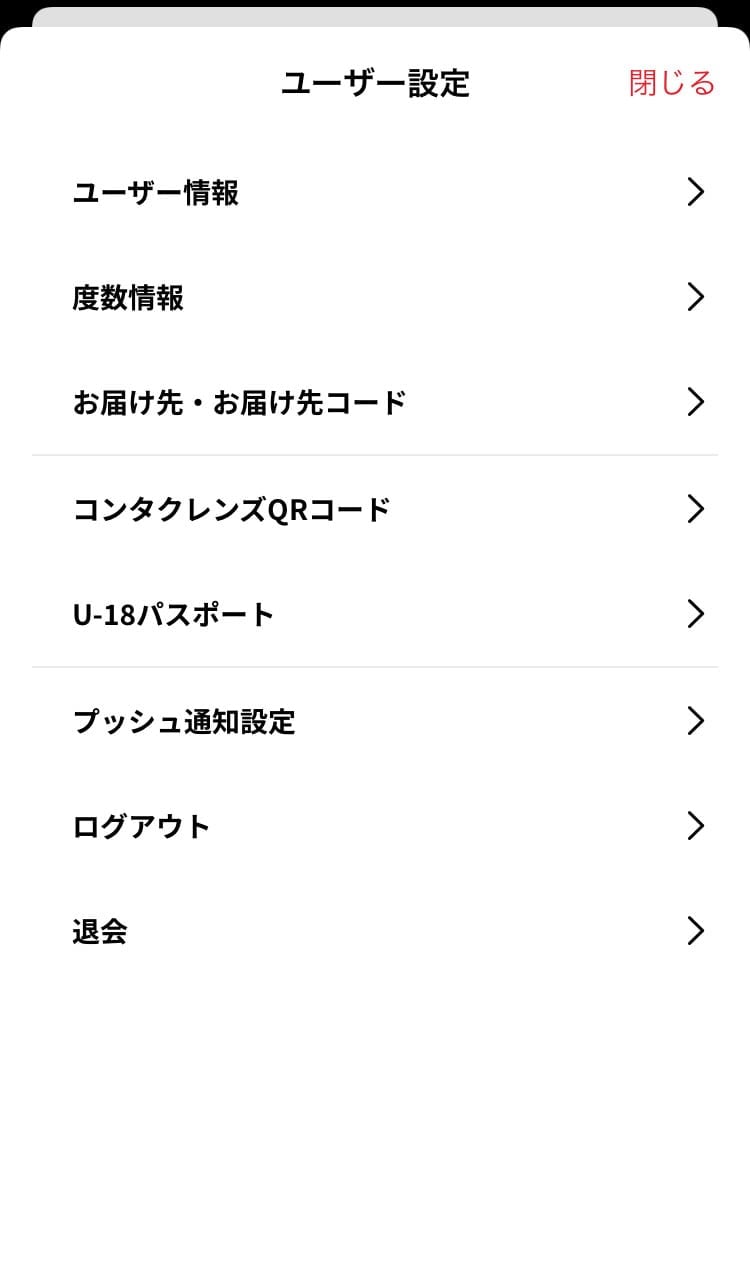Tap the ユーザー設定 title

[375, 84]
